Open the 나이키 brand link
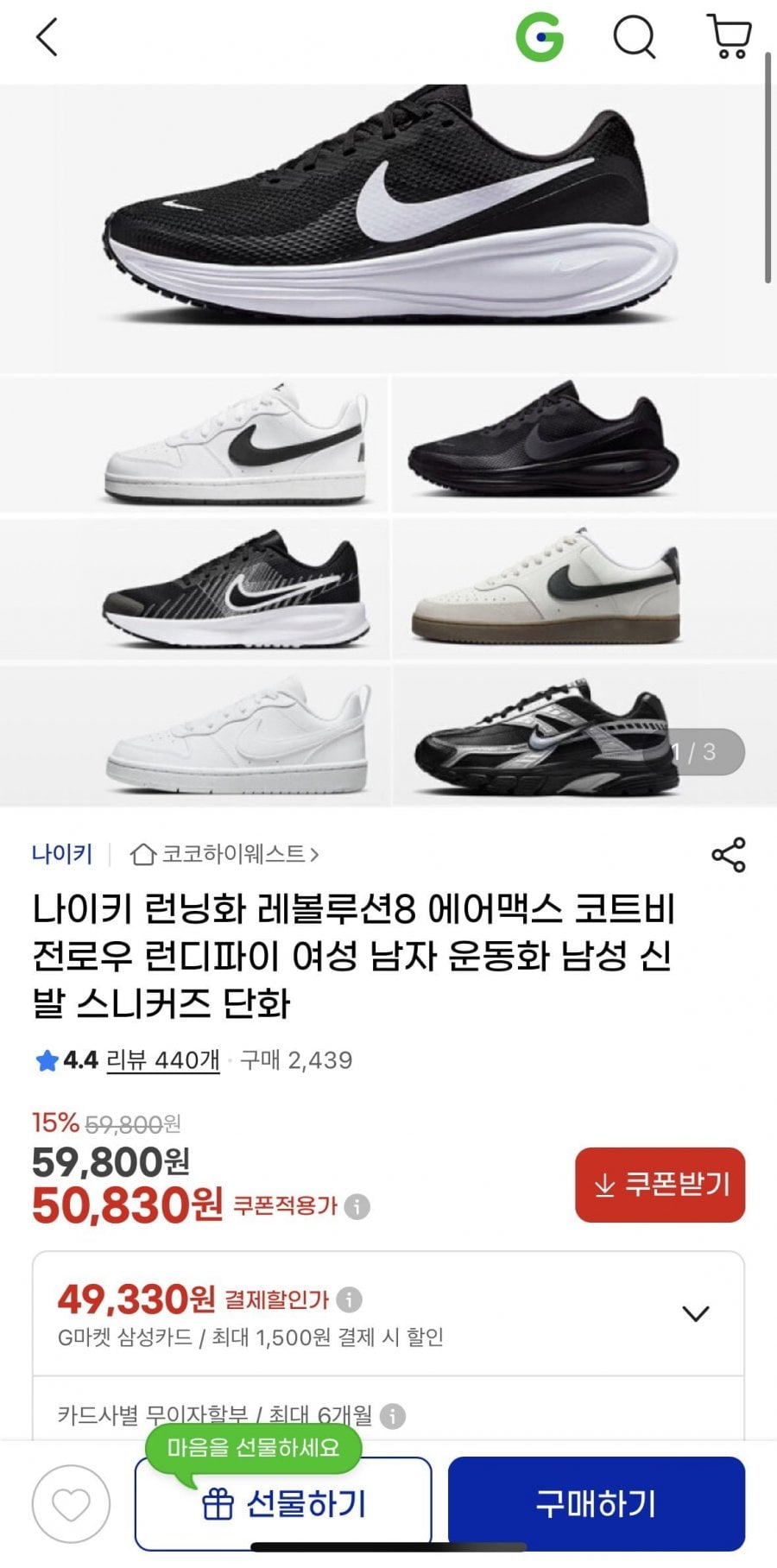The width and height of the screenshot is (777, 1568). [62, 854]
